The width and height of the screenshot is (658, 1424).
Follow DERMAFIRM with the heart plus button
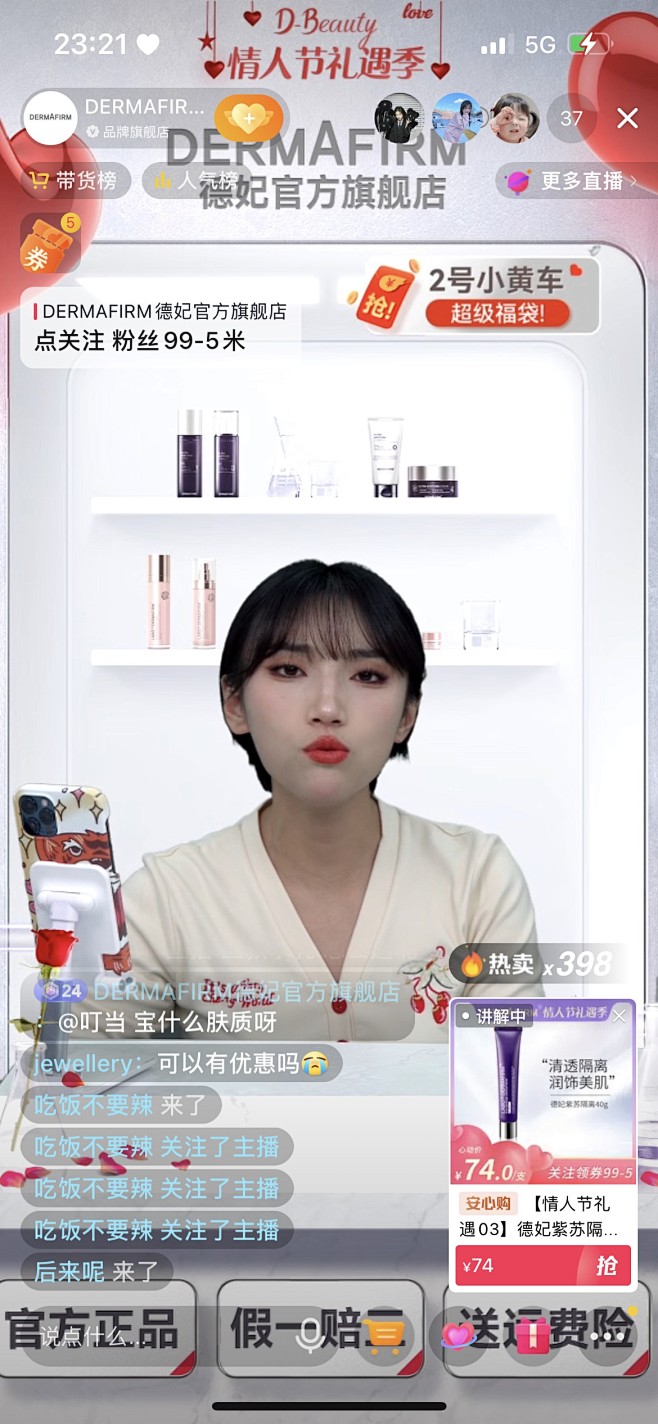coord(249,119)
